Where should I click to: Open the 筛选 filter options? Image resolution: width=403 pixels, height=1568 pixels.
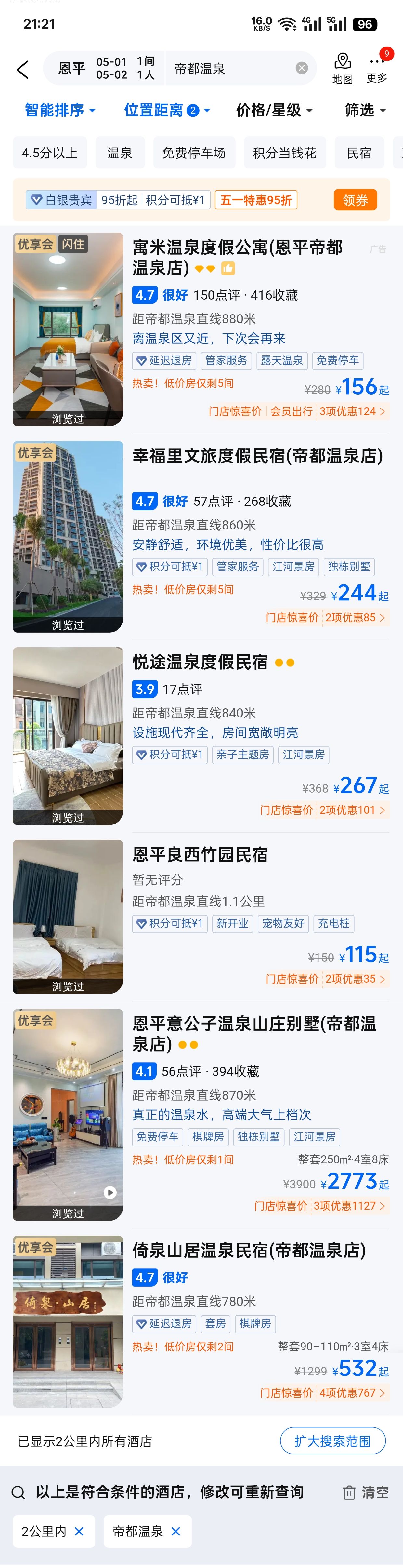point(365,110)
